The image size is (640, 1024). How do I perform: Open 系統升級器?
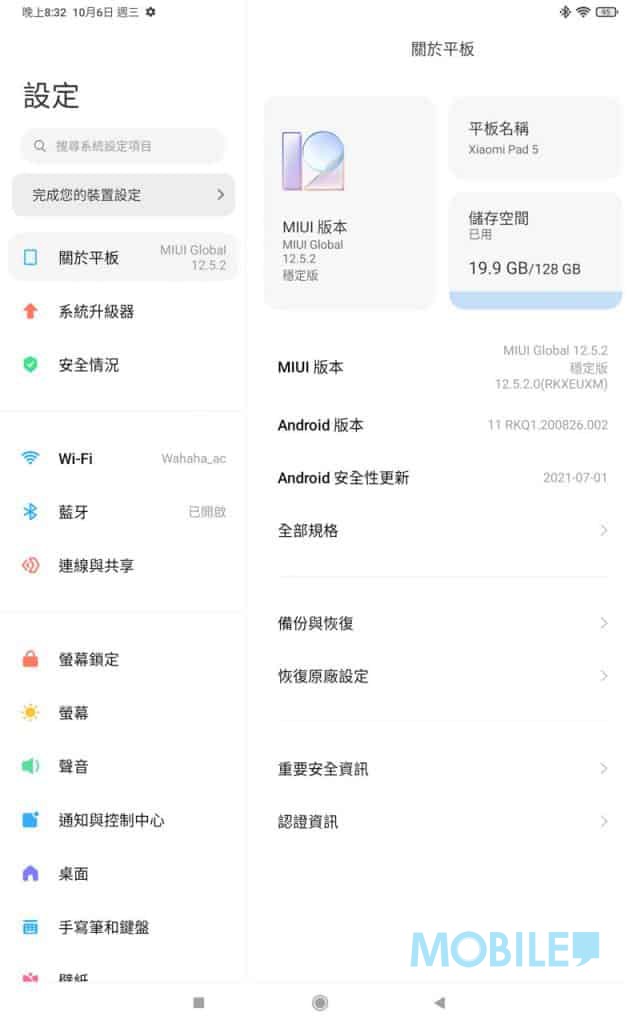coord(123,312)
